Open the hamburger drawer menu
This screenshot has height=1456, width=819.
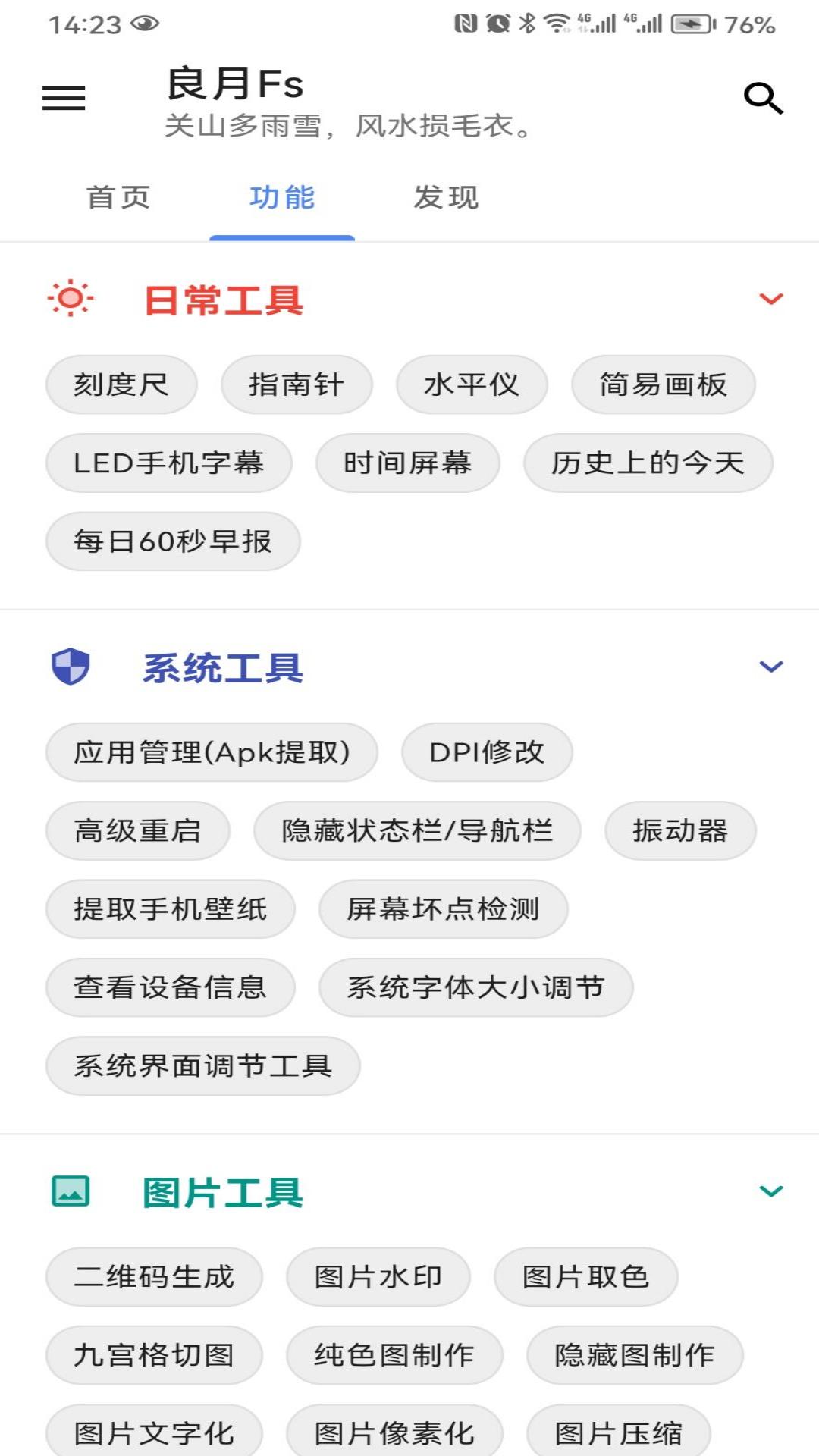coord(64,99)
